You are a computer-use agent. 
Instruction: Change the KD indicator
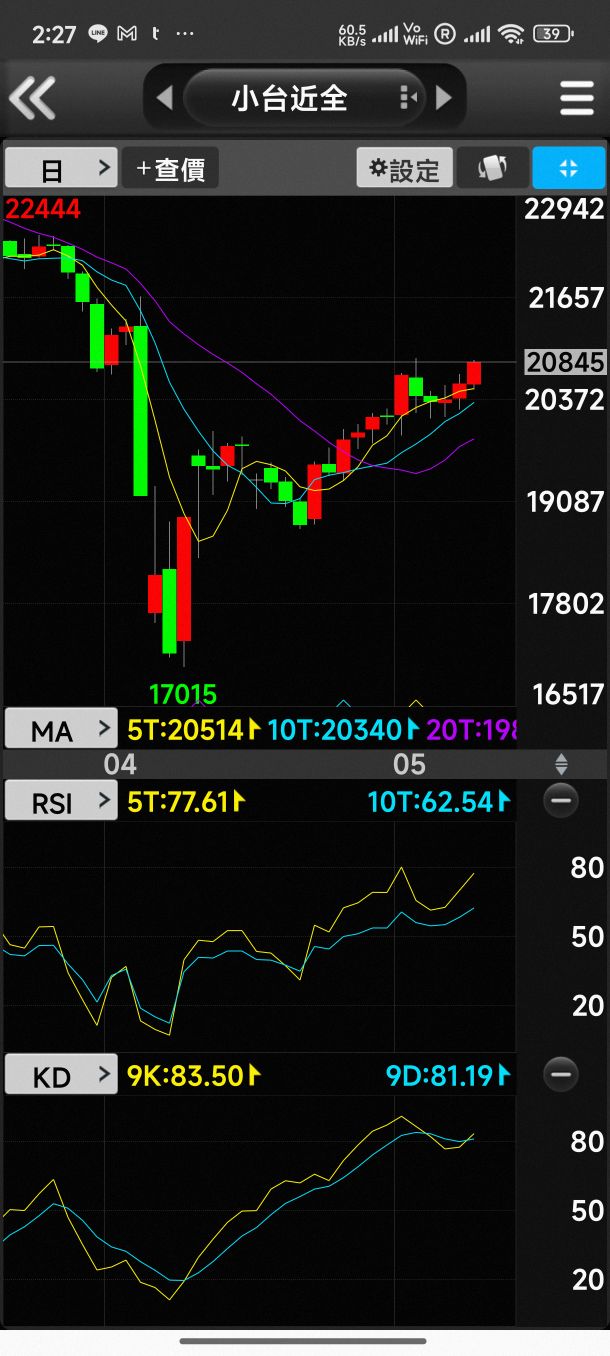point(61,1076)
